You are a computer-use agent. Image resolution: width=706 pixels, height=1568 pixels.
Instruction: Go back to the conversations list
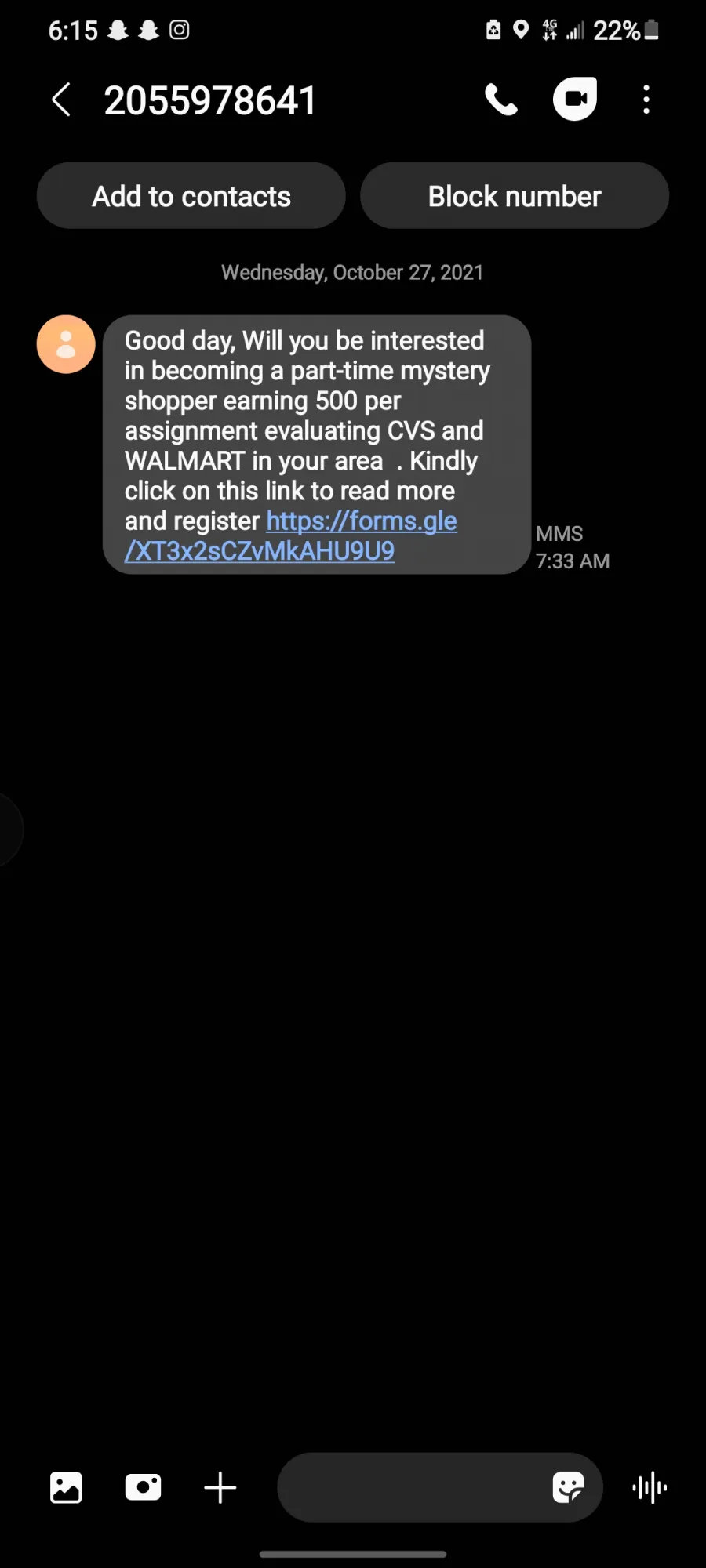pyautogui.click(x=61, y=100)
